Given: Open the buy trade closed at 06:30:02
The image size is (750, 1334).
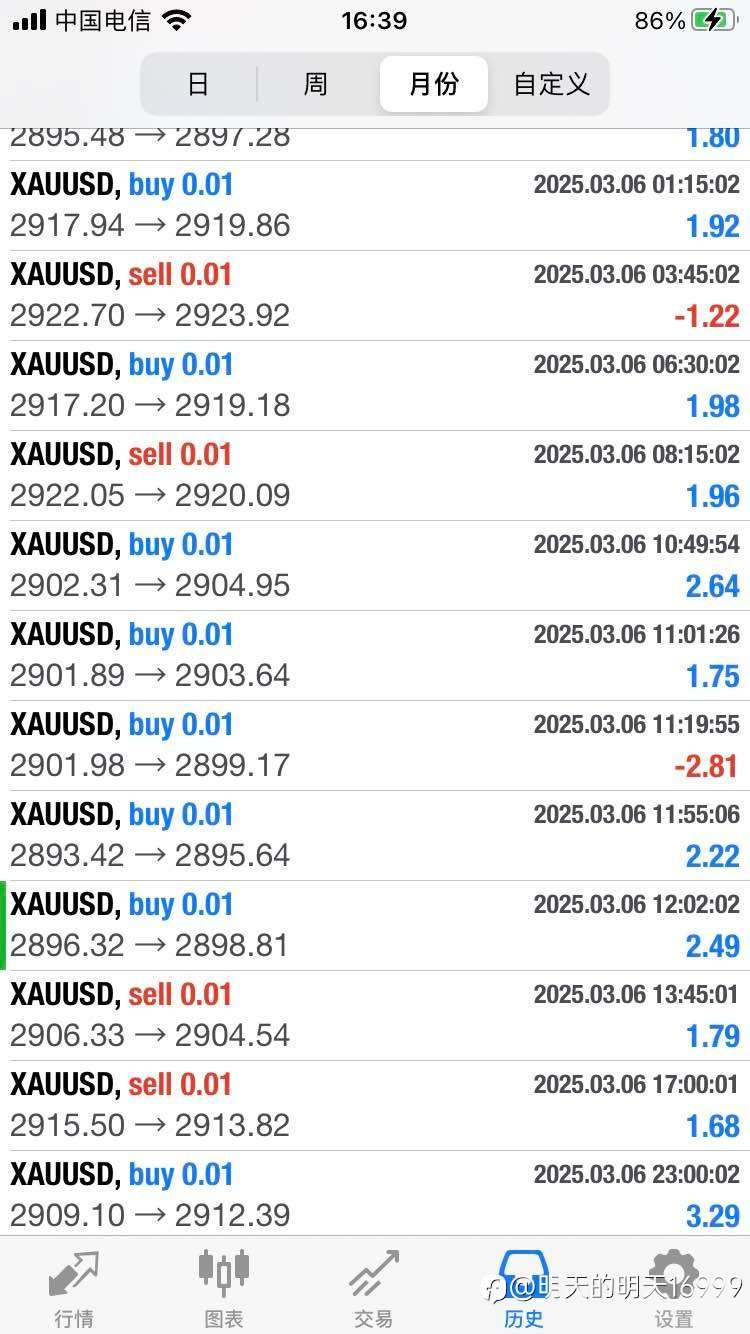Looking at the screenshot, I should point(375,385).
